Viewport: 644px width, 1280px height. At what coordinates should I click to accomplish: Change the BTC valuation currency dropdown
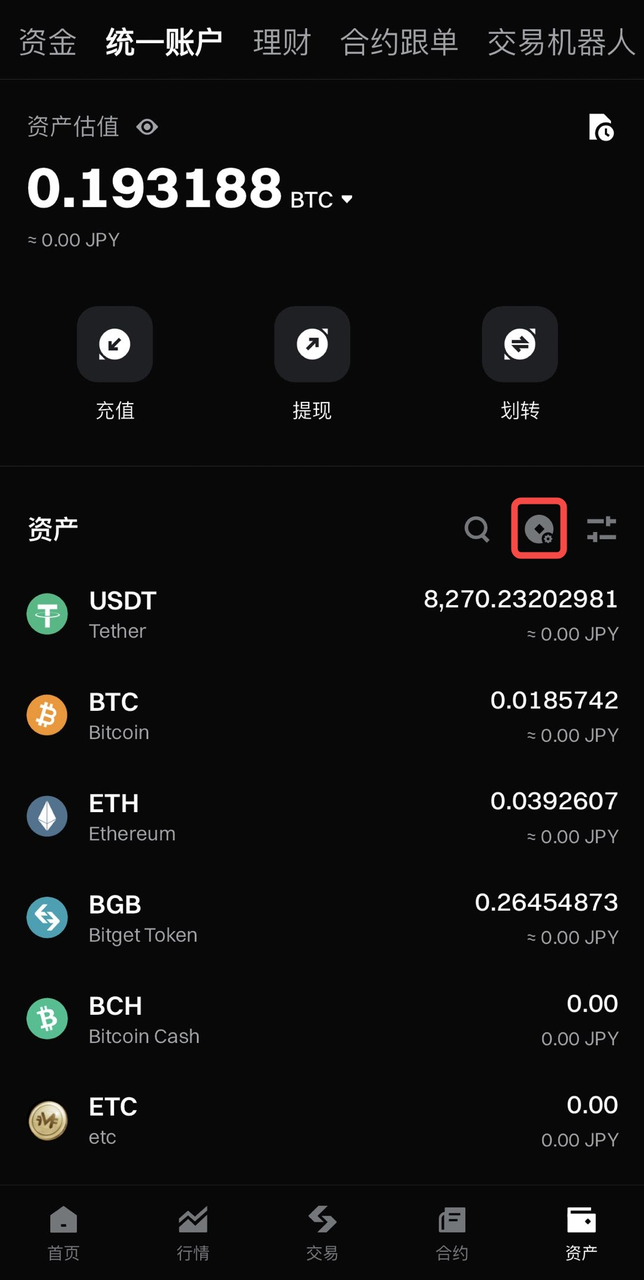point(347,199)
